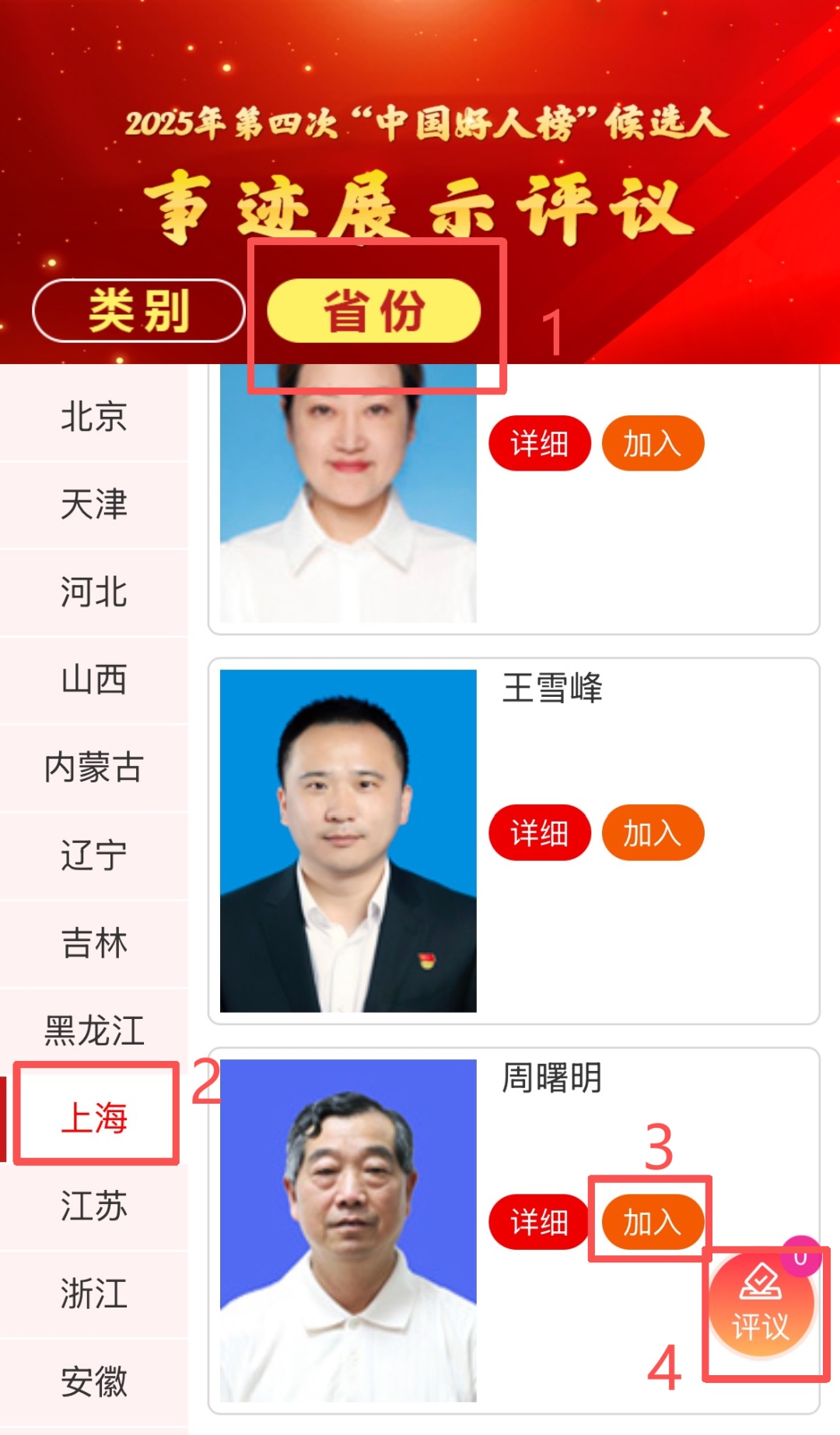
Task: Select 安徽 province
Action: coord(94,1382)
